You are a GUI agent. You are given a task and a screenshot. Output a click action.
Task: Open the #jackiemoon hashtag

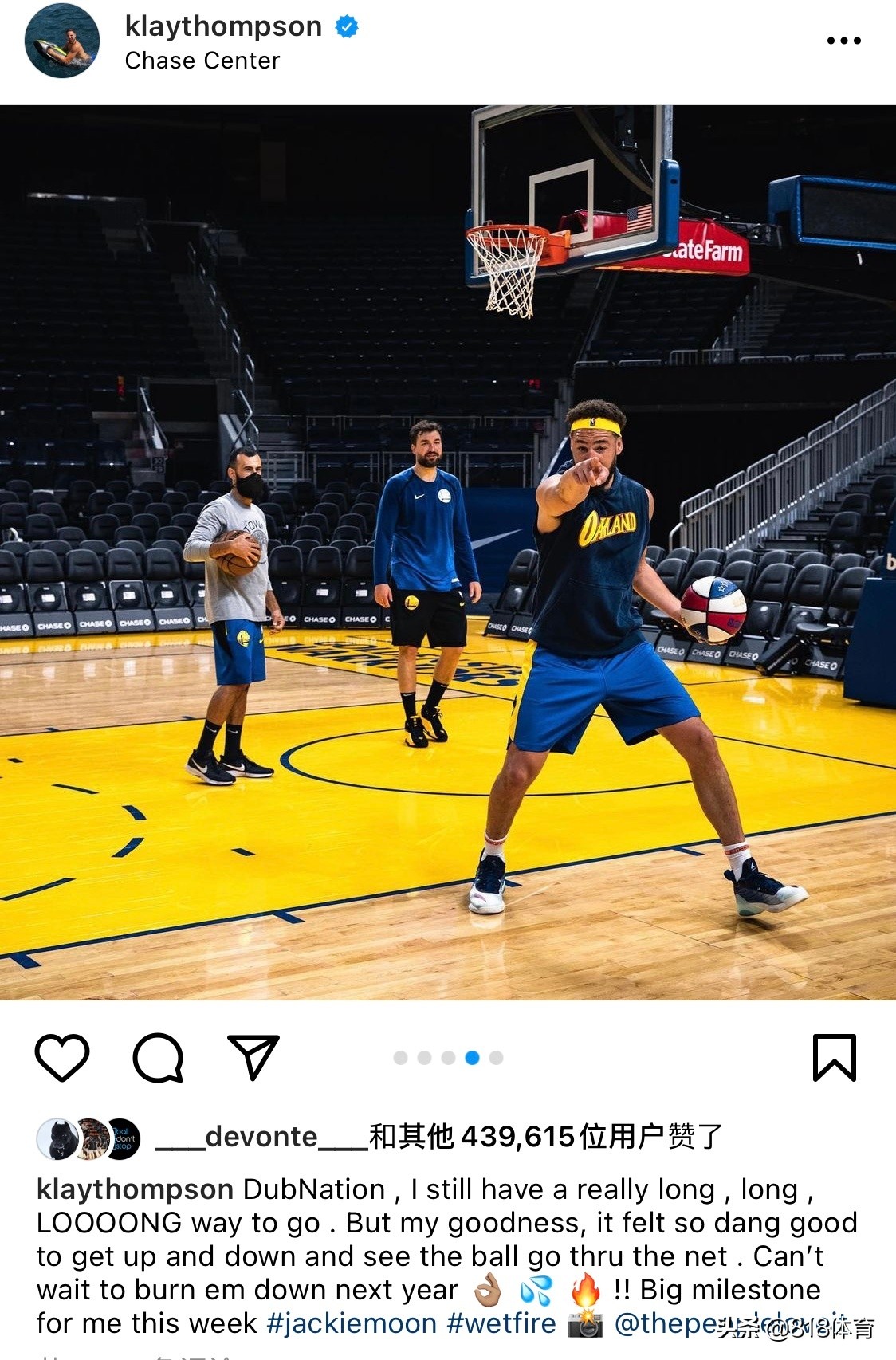pyautogui.click(x=352, y=1323)
